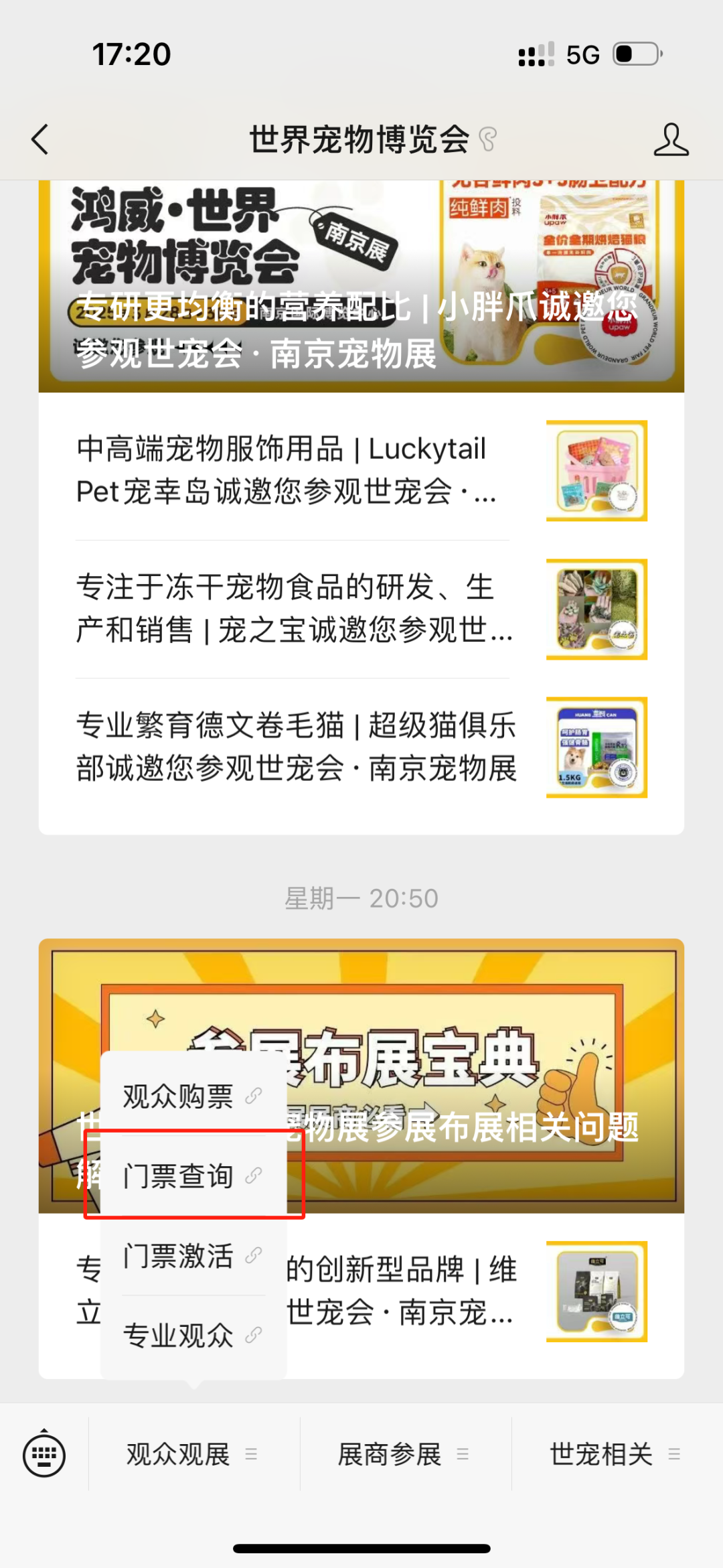Open the 超级猫俱乐部 德文卷毛猫 article
The width and height of the screenshot is (723, 1568).
point(295,747)
